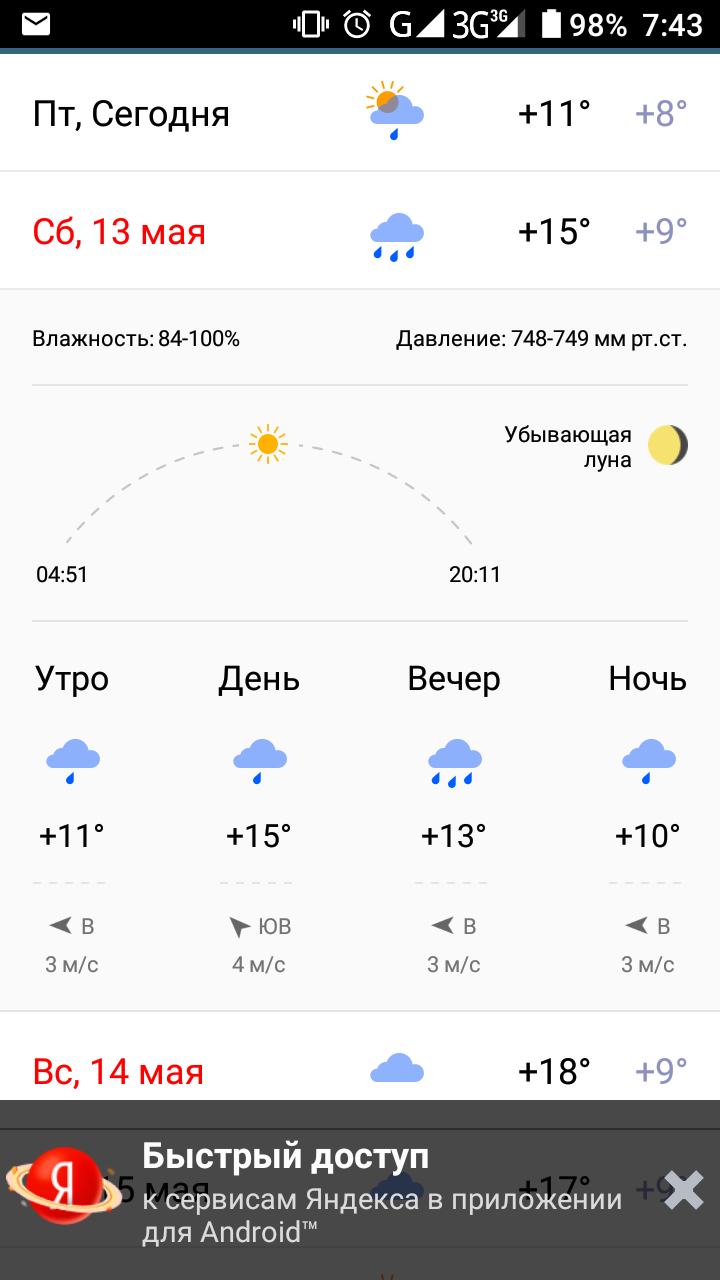Expand today's forecast row Пт, Сегодня
Image resolution: width=720 pixels, height=1280 pixels.
pyautogui.click(x=360, y=113)
